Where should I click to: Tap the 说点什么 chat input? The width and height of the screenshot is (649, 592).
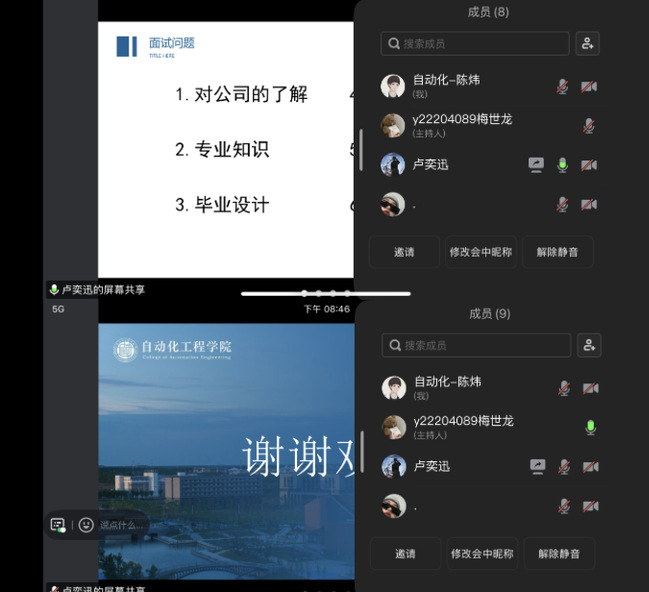pyautogui.click(x=118, y=524)
